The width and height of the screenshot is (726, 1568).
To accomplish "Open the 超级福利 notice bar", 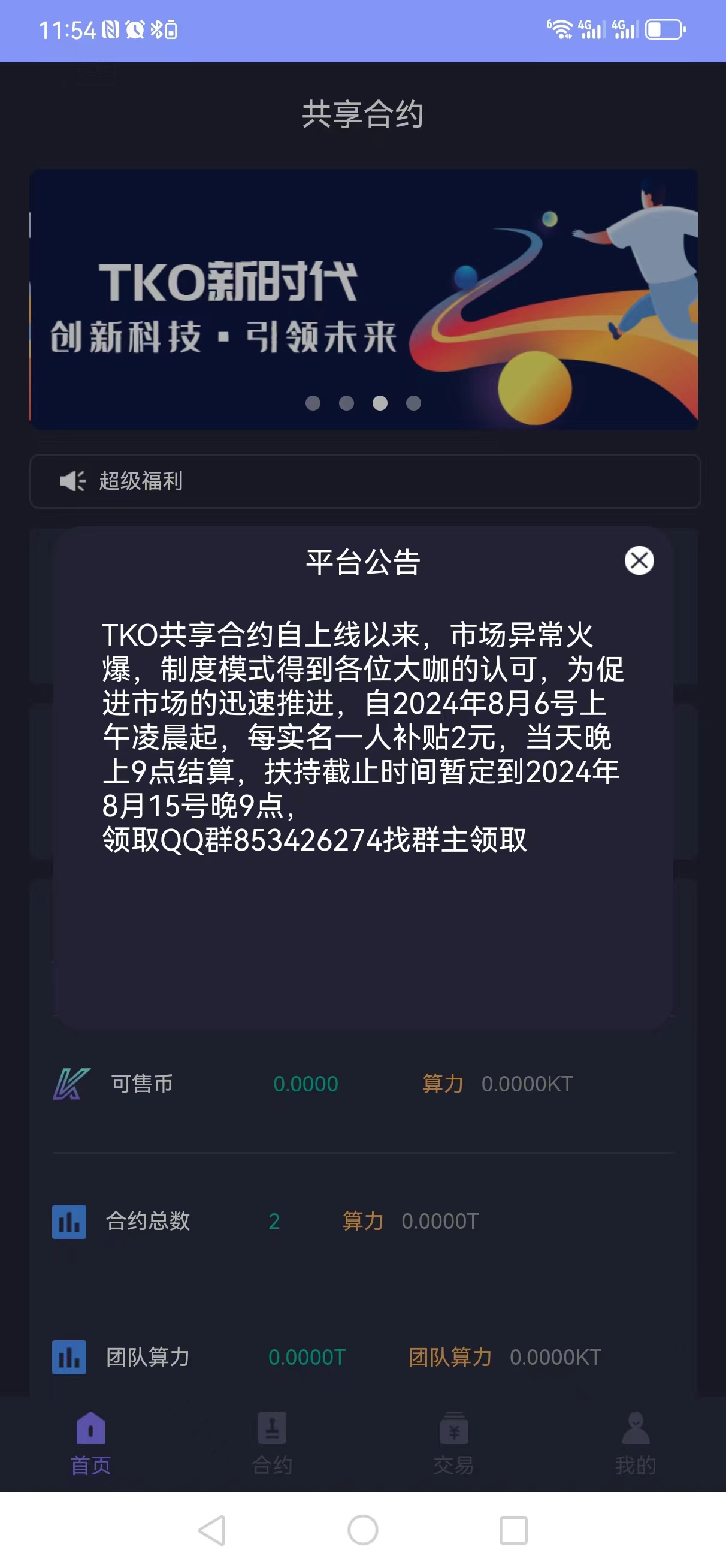I will pos(365,481).
